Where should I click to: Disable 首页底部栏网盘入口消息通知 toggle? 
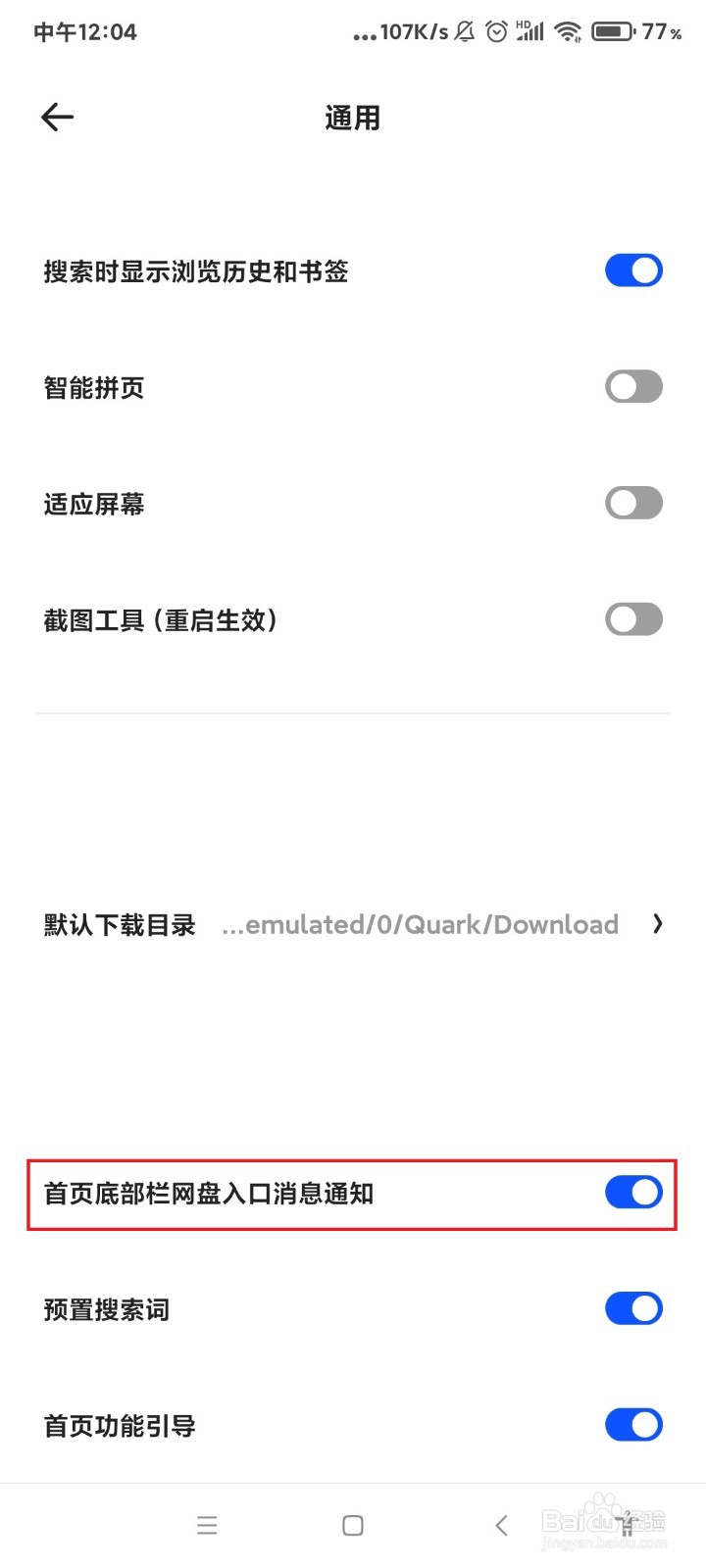point(633,1193)
